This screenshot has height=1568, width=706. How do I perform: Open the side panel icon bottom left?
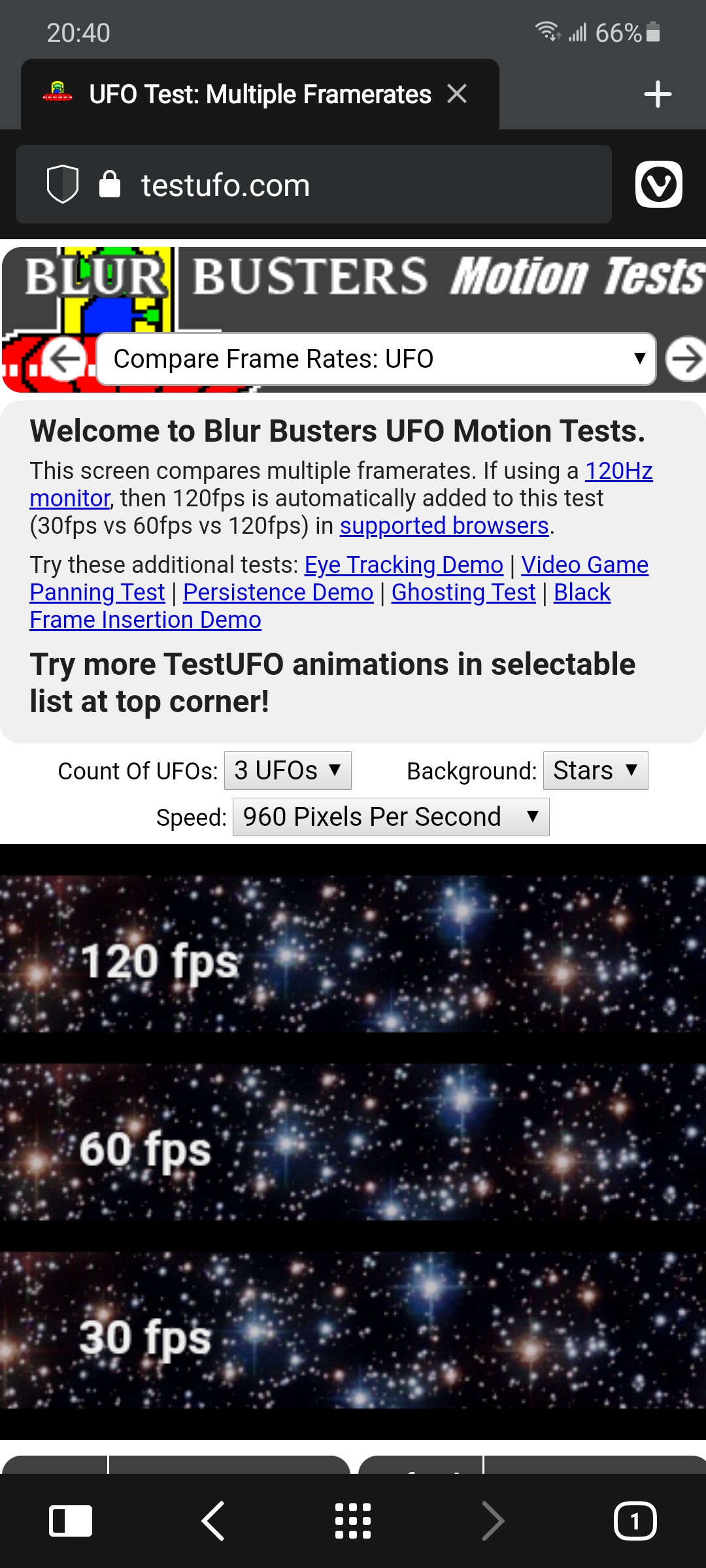tap(70, 1520)
